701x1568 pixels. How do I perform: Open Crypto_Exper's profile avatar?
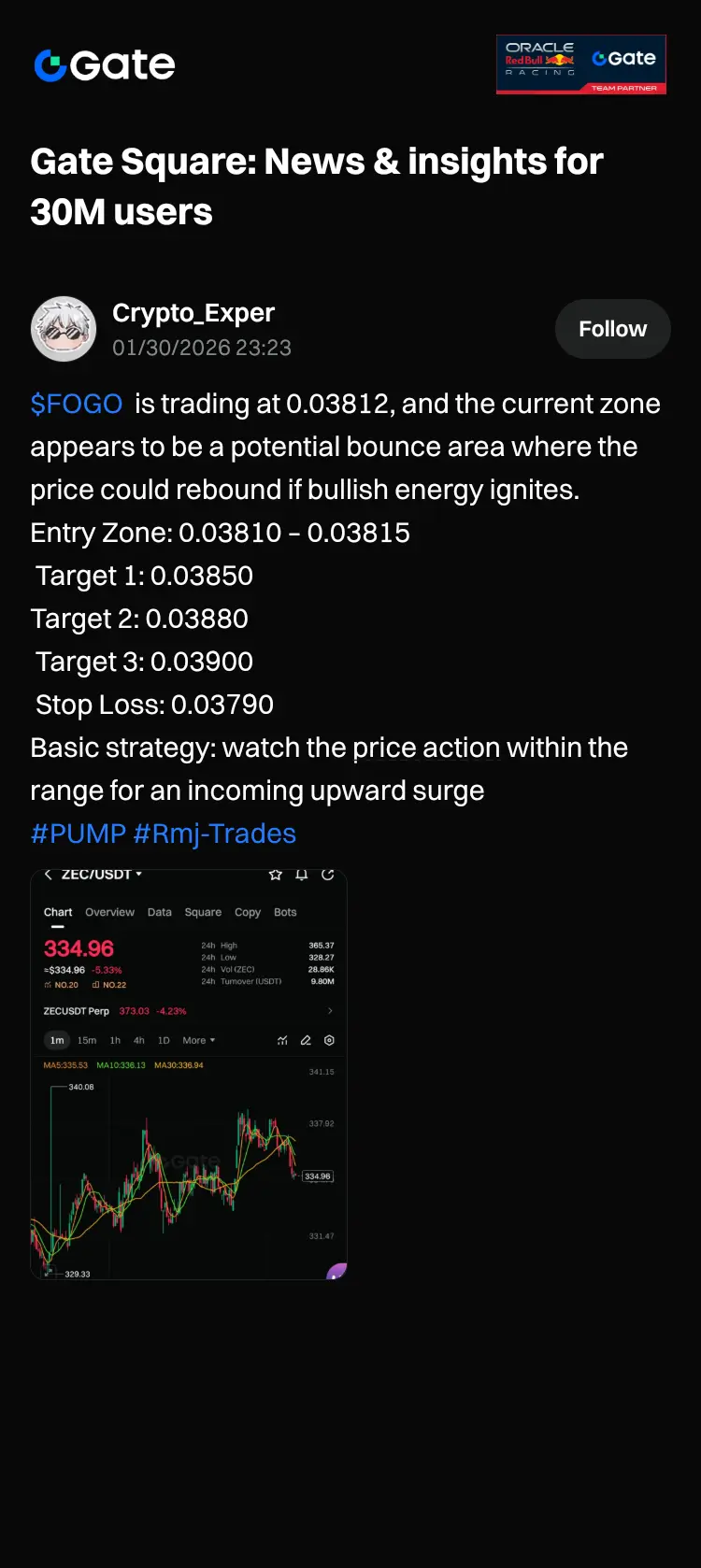click(64, 329)
